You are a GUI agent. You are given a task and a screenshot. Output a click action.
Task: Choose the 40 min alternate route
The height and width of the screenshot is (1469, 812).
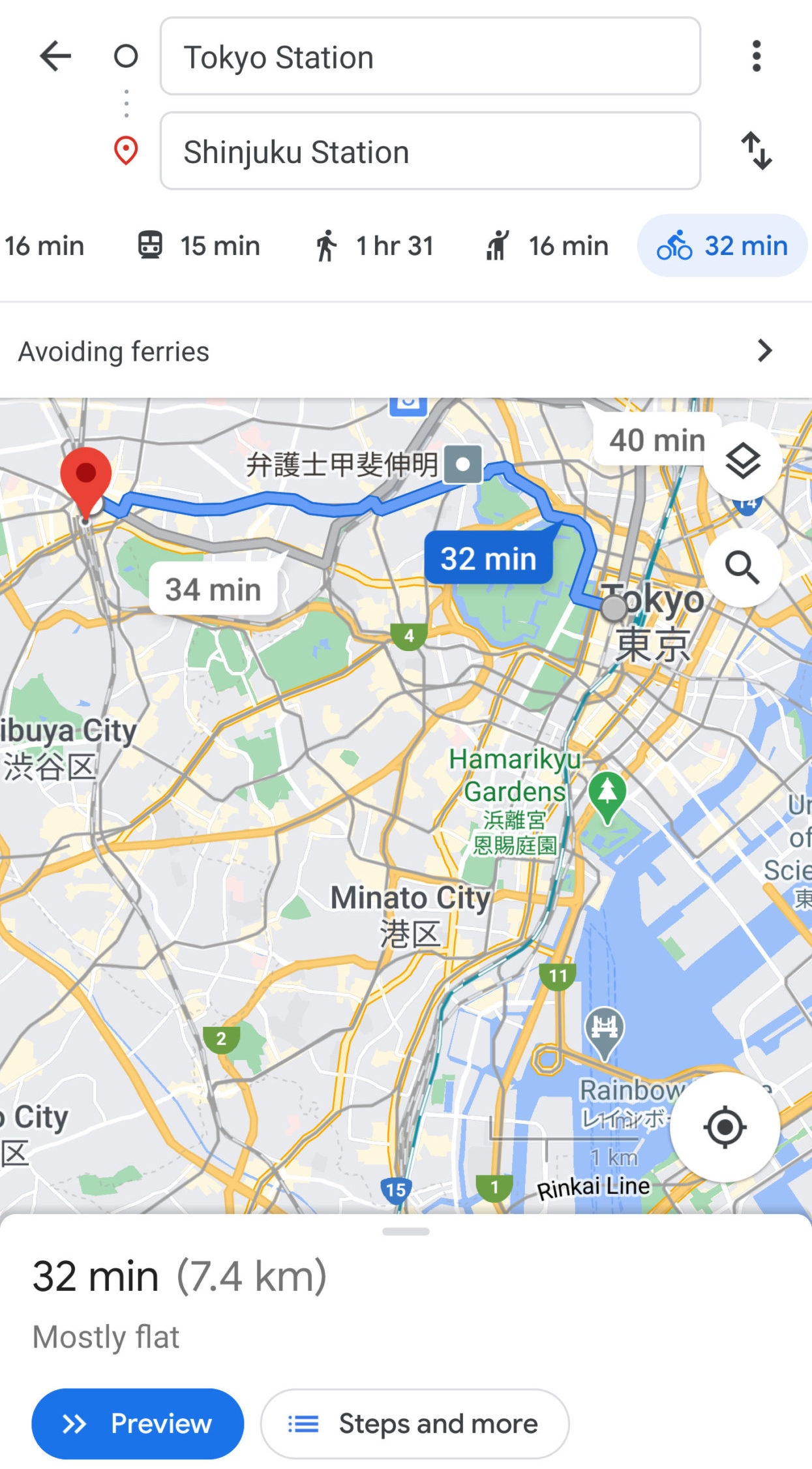point(657,440)
